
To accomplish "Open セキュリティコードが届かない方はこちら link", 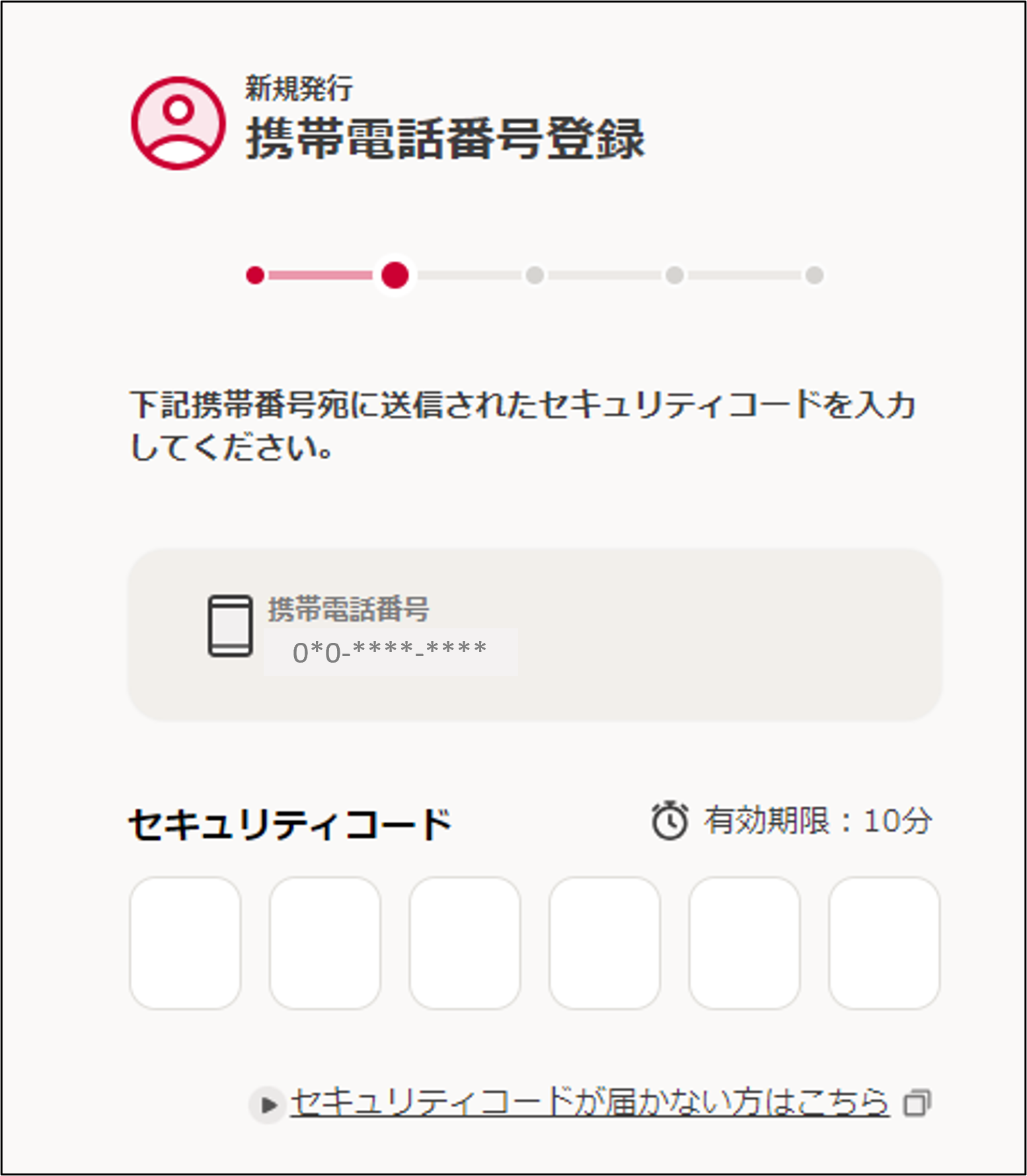I will (x=590, y=1102).
